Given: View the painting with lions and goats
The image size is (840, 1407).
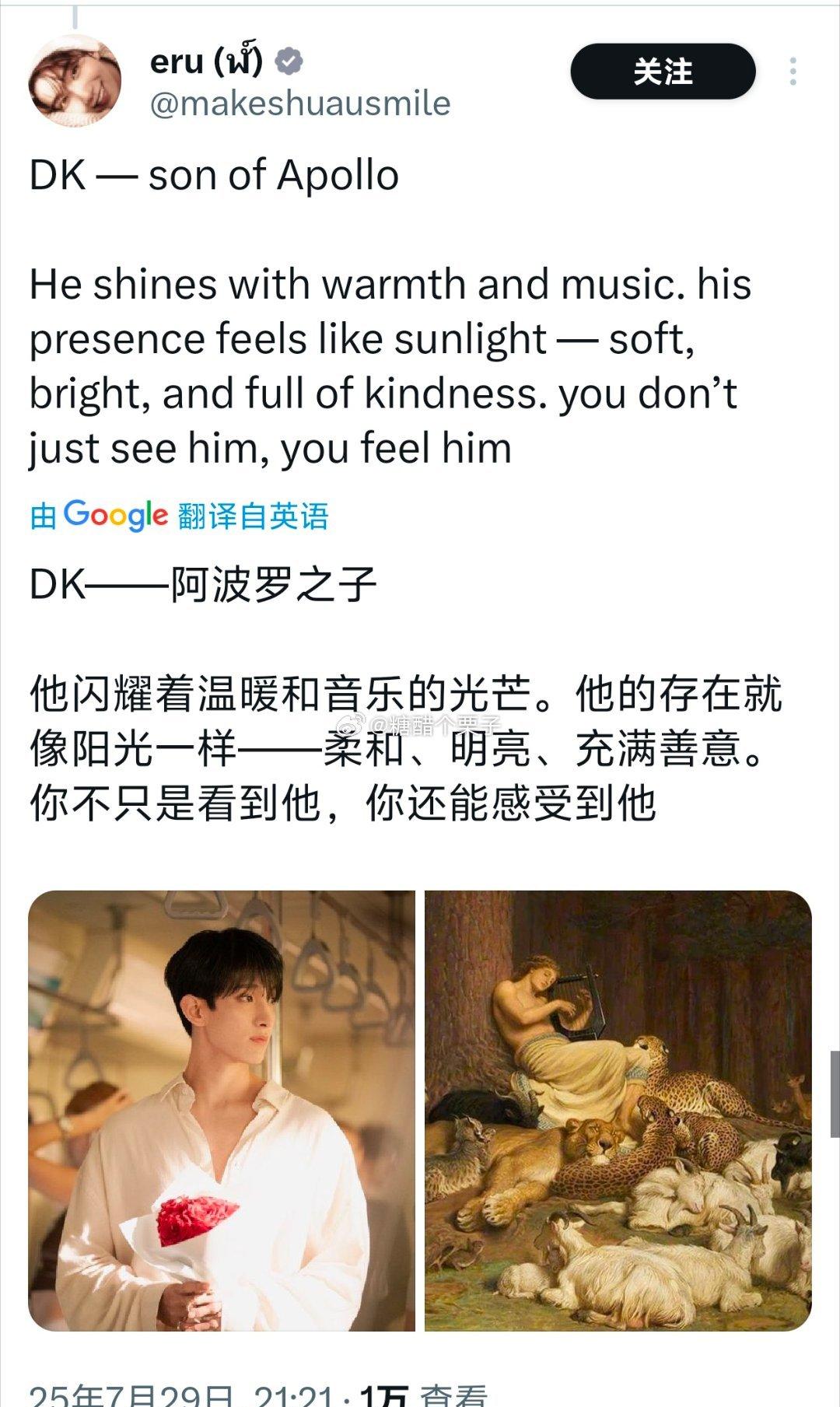Looking at the screenshot, I should 618,1111.
